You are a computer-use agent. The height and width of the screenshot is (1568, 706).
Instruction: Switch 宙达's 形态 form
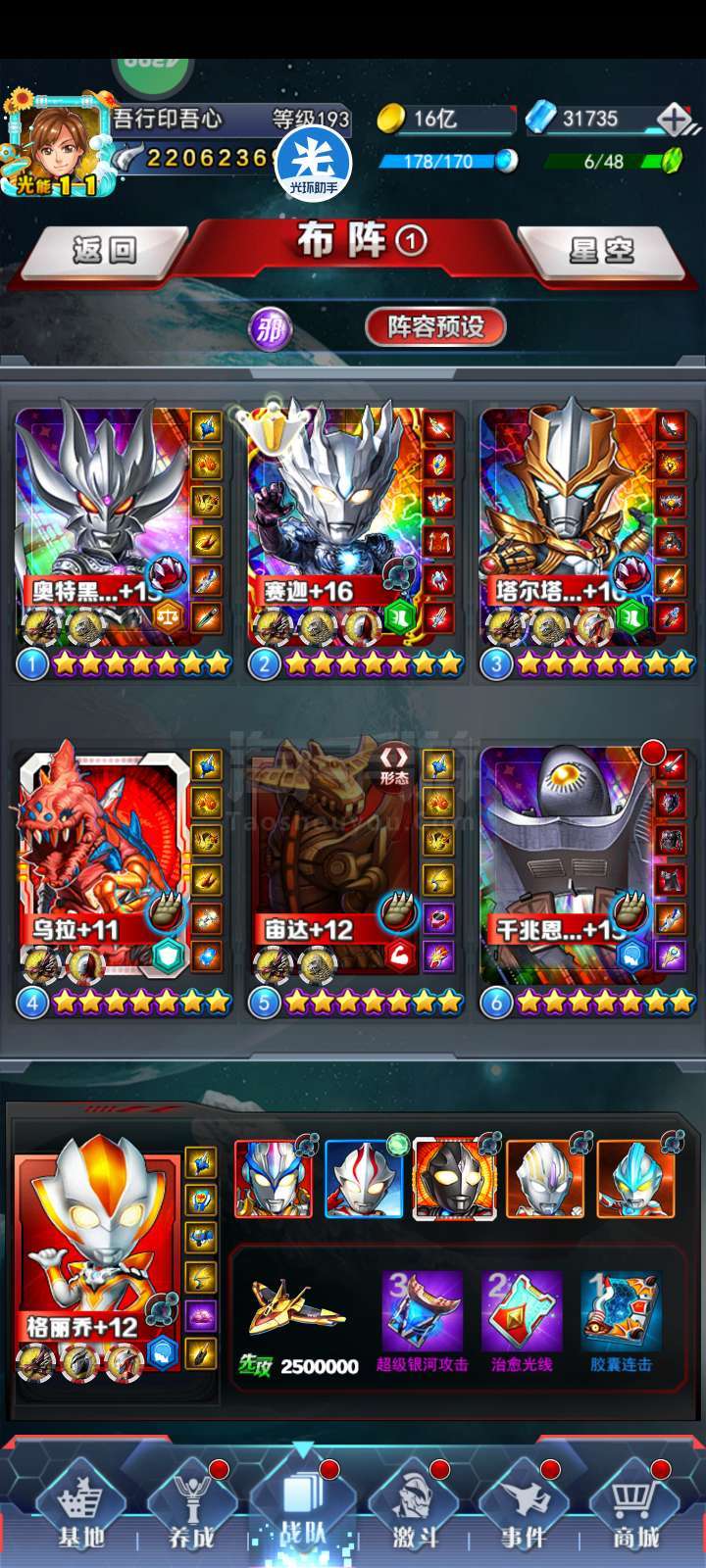coord(394,766)
